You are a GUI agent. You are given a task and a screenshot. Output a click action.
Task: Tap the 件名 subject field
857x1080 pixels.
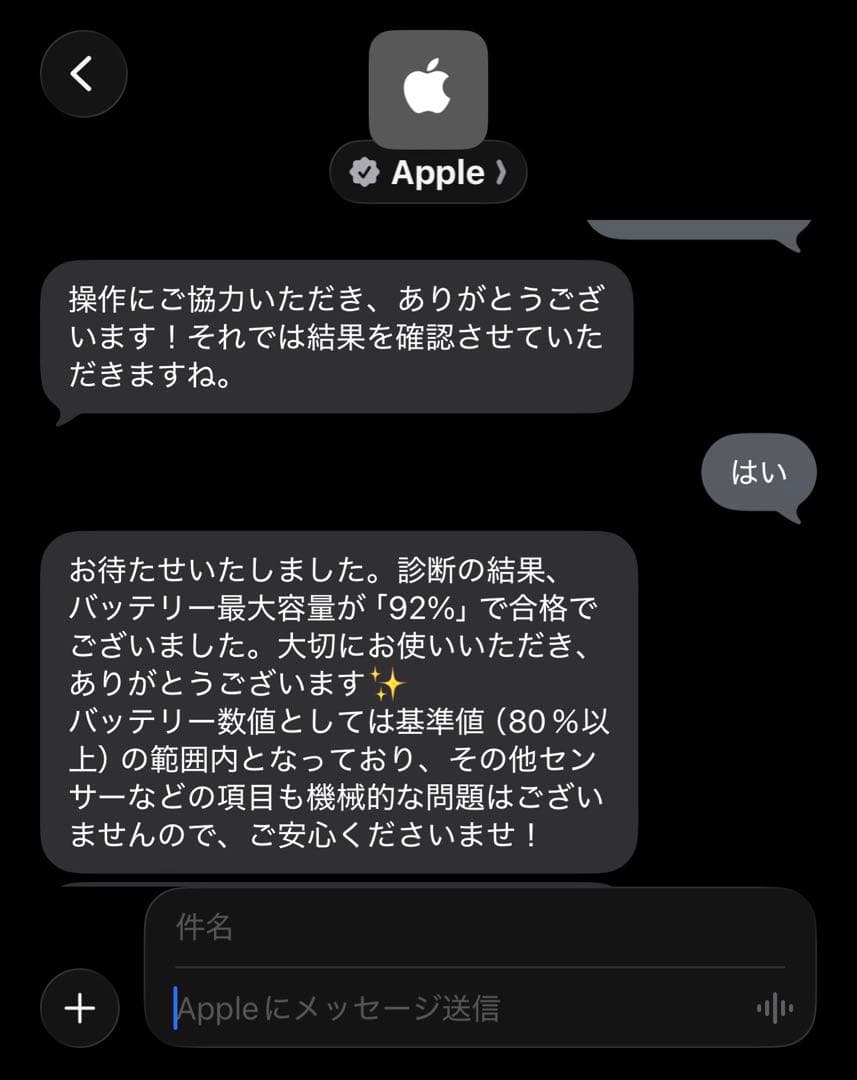[x=400, y=930]
